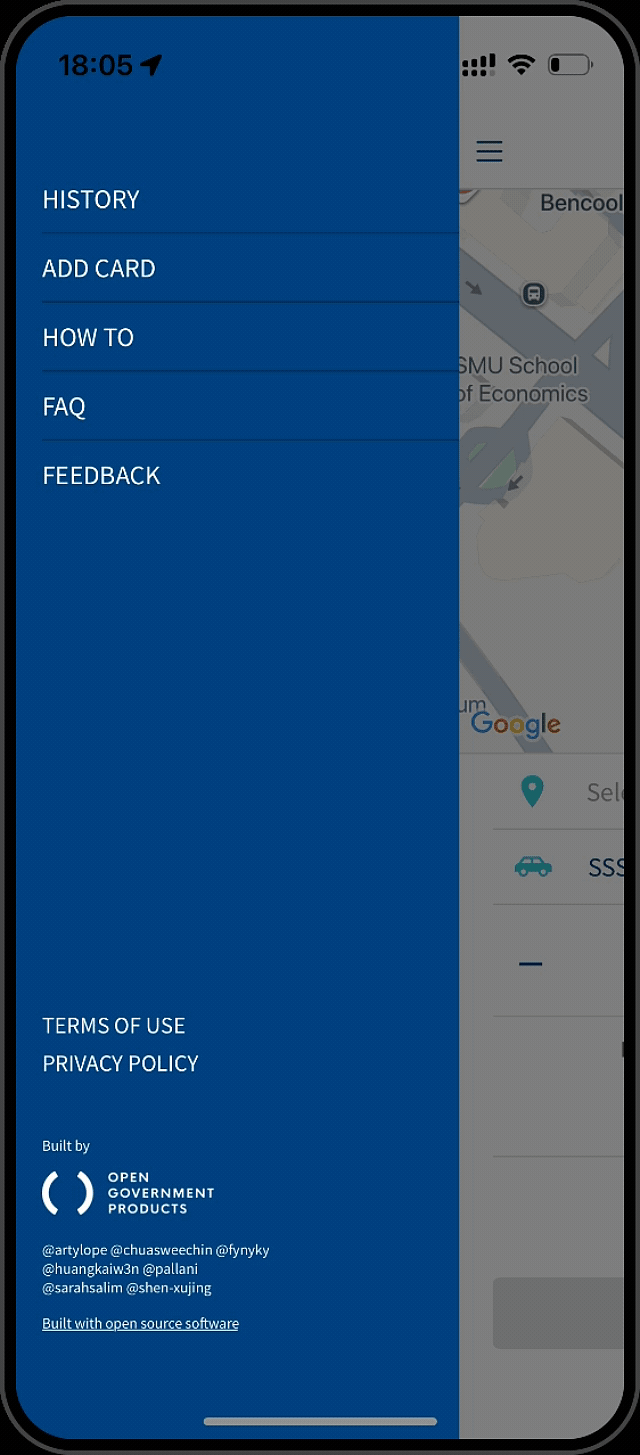The width and height of the screenshot is (640, 1455).
Task: Open the HOW TO guide
Action: coord(88,338)
